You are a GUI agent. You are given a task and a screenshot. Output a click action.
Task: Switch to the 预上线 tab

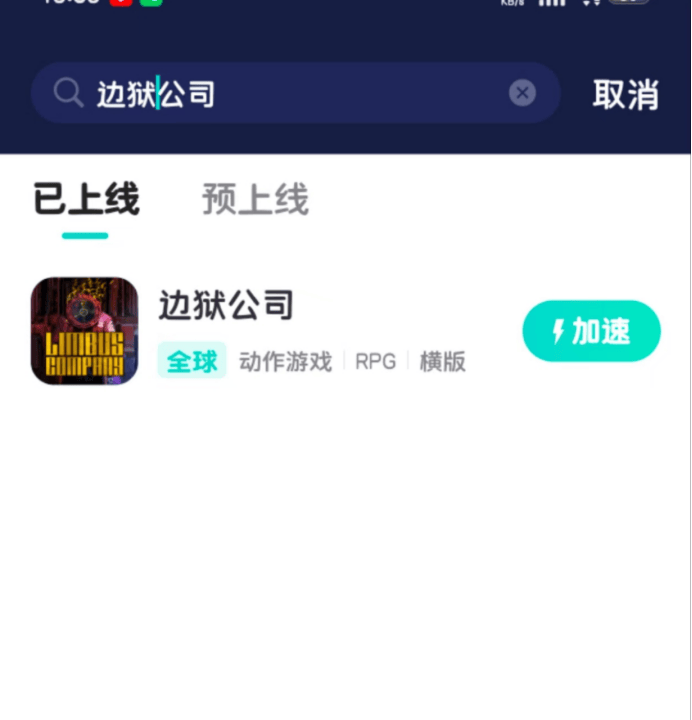coord(255,199)
